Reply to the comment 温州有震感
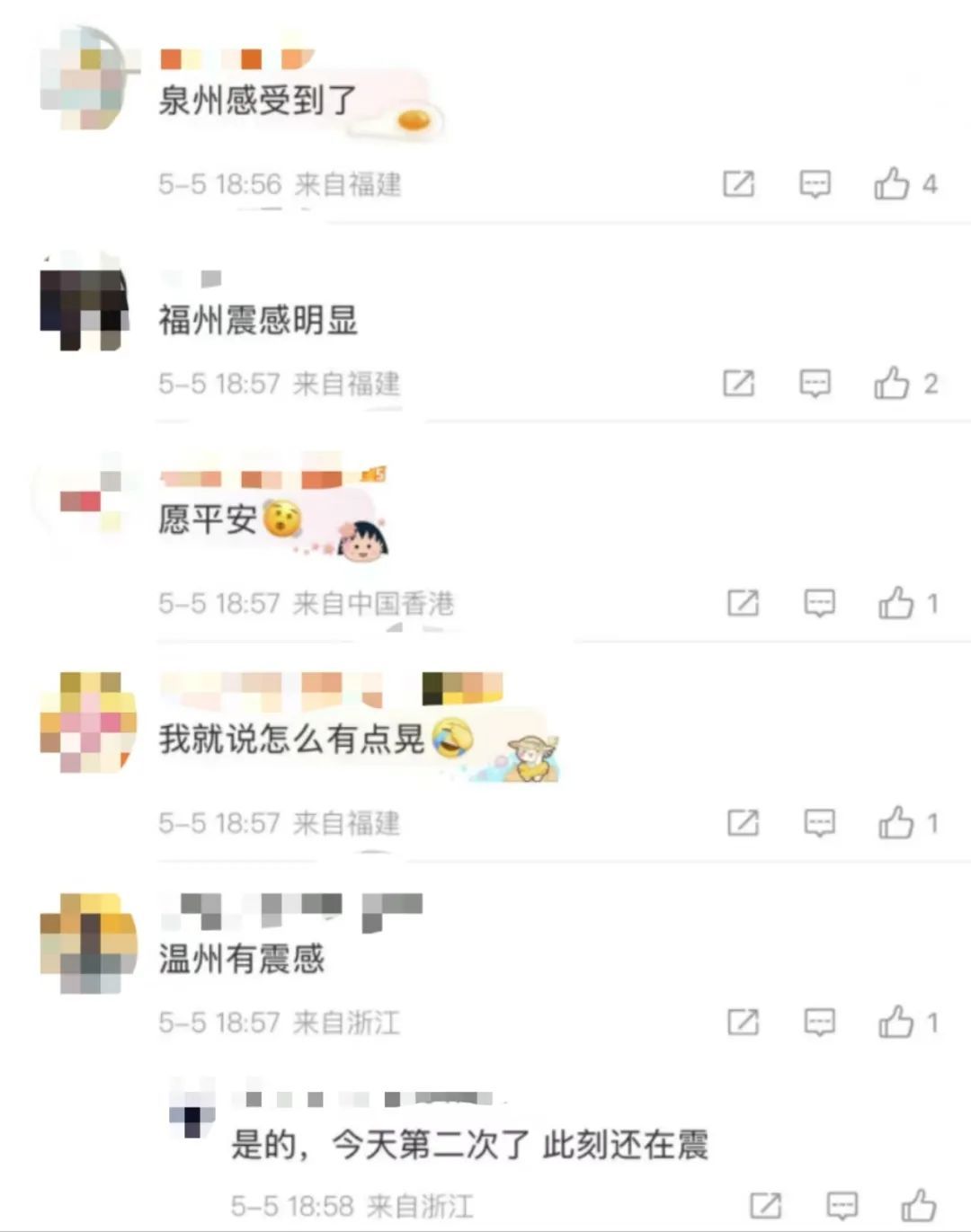 [x=819, y=1022]
